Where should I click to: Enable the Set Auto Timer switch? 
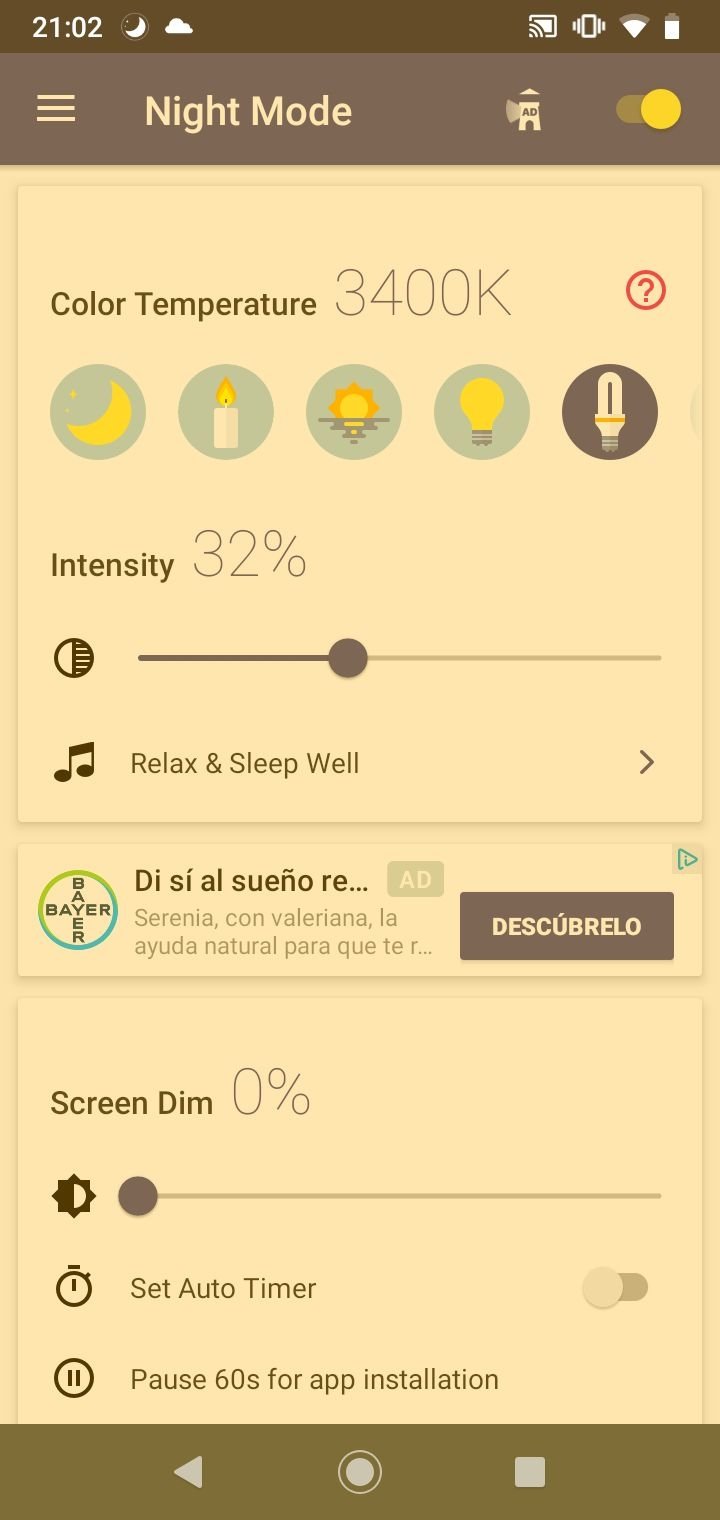tap(616, 1287)
